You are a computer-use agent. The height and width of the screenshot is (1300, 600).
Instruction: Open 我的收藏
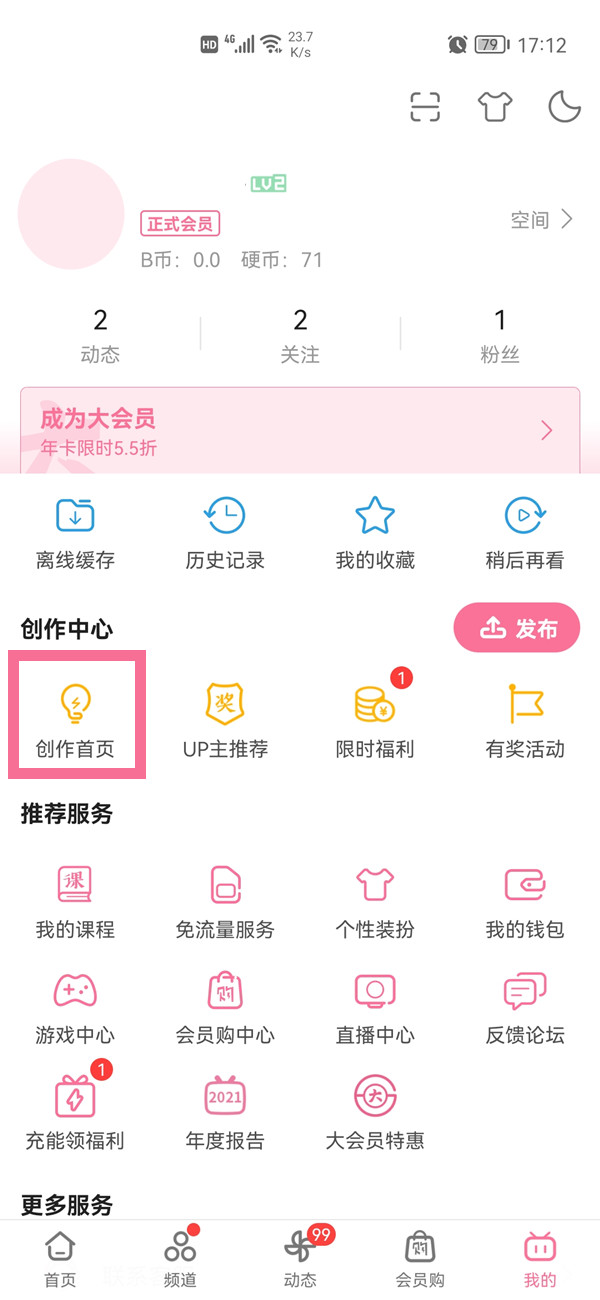[x=375, y=533]
